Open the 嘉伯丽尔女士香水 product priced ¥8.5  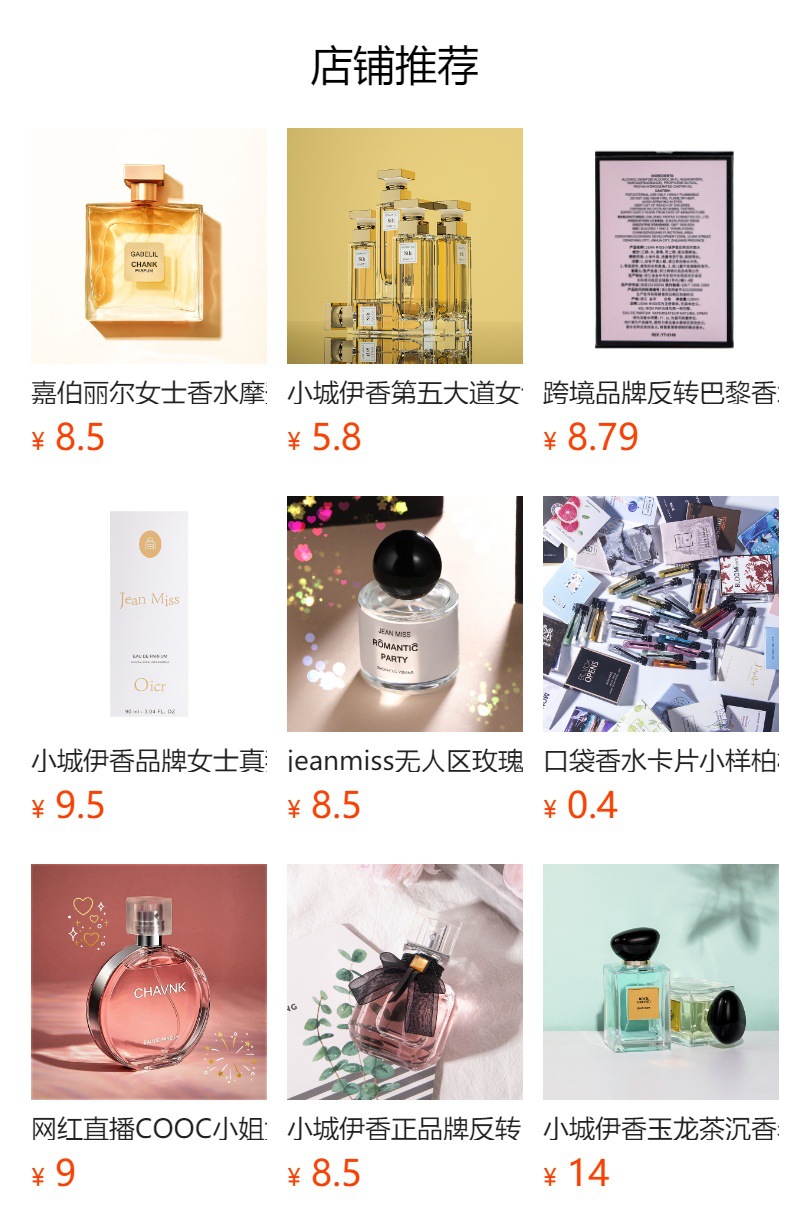click(149, 246)
